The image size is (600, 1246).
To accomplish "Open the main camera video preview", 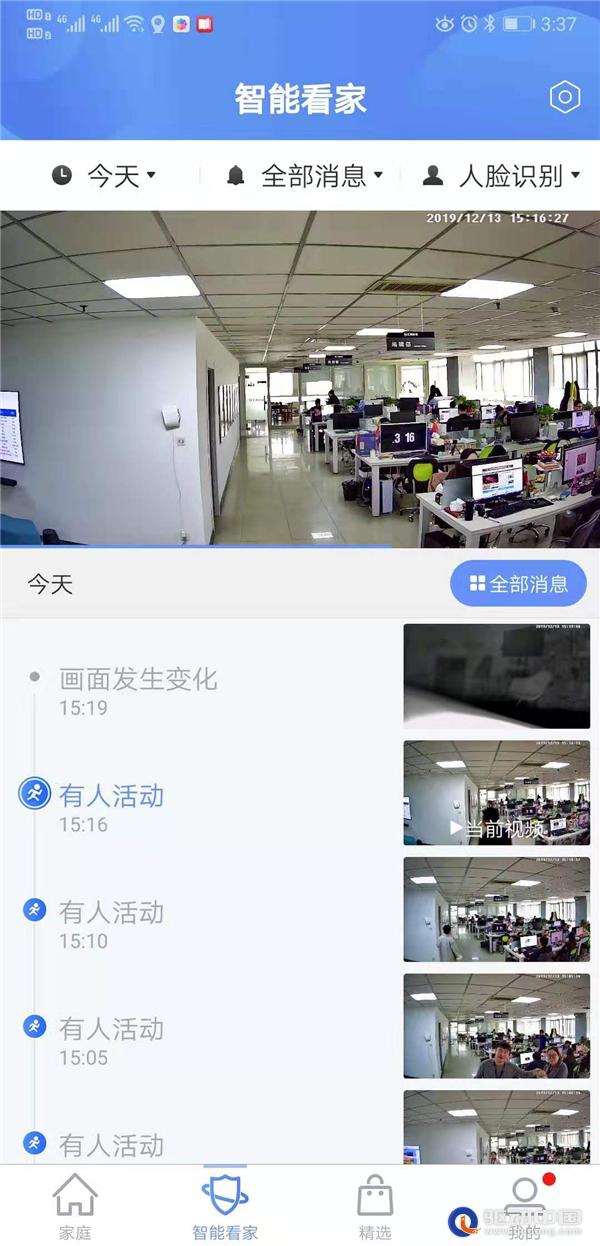I will (x=300, y=378).
